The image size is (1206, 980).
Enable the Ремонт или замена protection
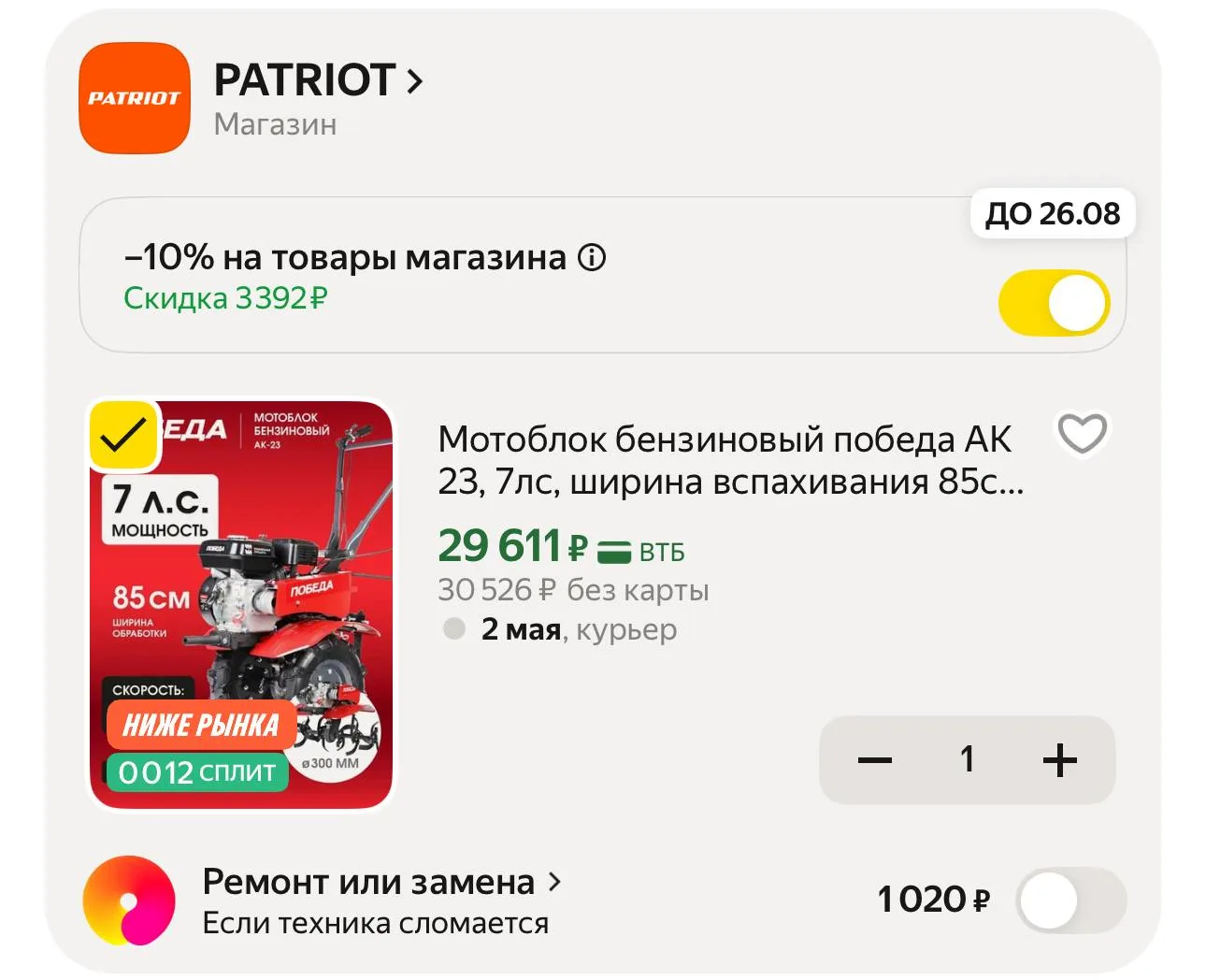[x=1070, y=901]
